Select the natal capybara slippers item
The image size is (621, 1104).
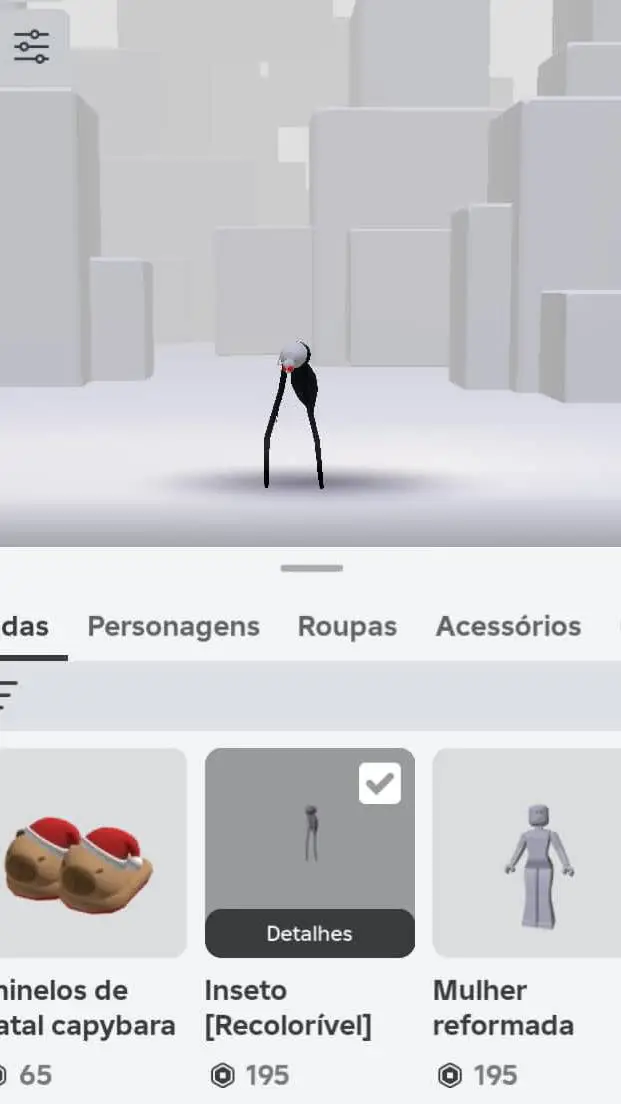pos(90,852)
